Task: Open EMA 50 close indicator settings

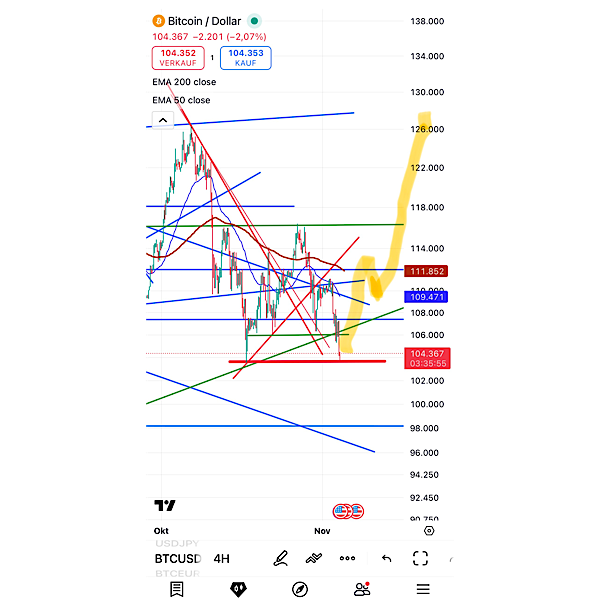Action: (181, 100)
